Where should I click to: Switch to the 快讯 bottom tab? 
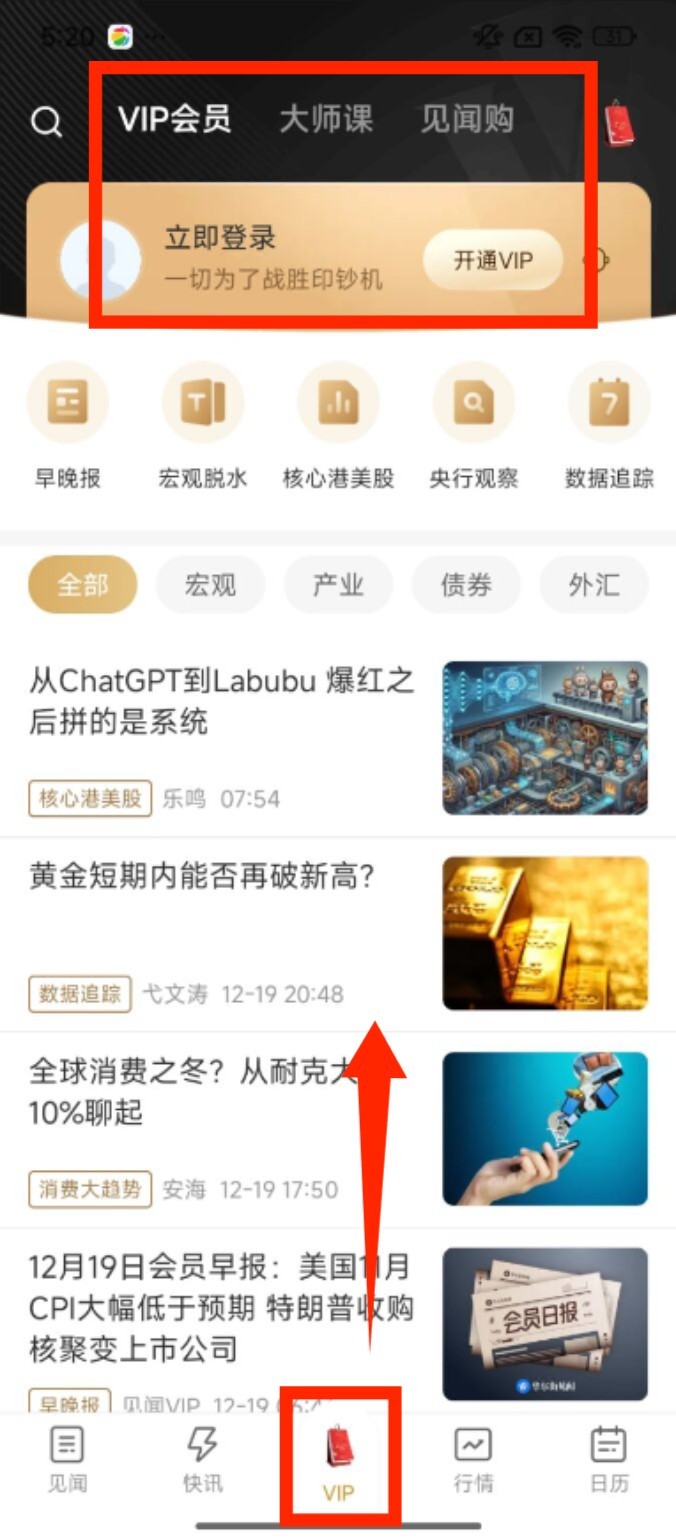click(203, 1460)
